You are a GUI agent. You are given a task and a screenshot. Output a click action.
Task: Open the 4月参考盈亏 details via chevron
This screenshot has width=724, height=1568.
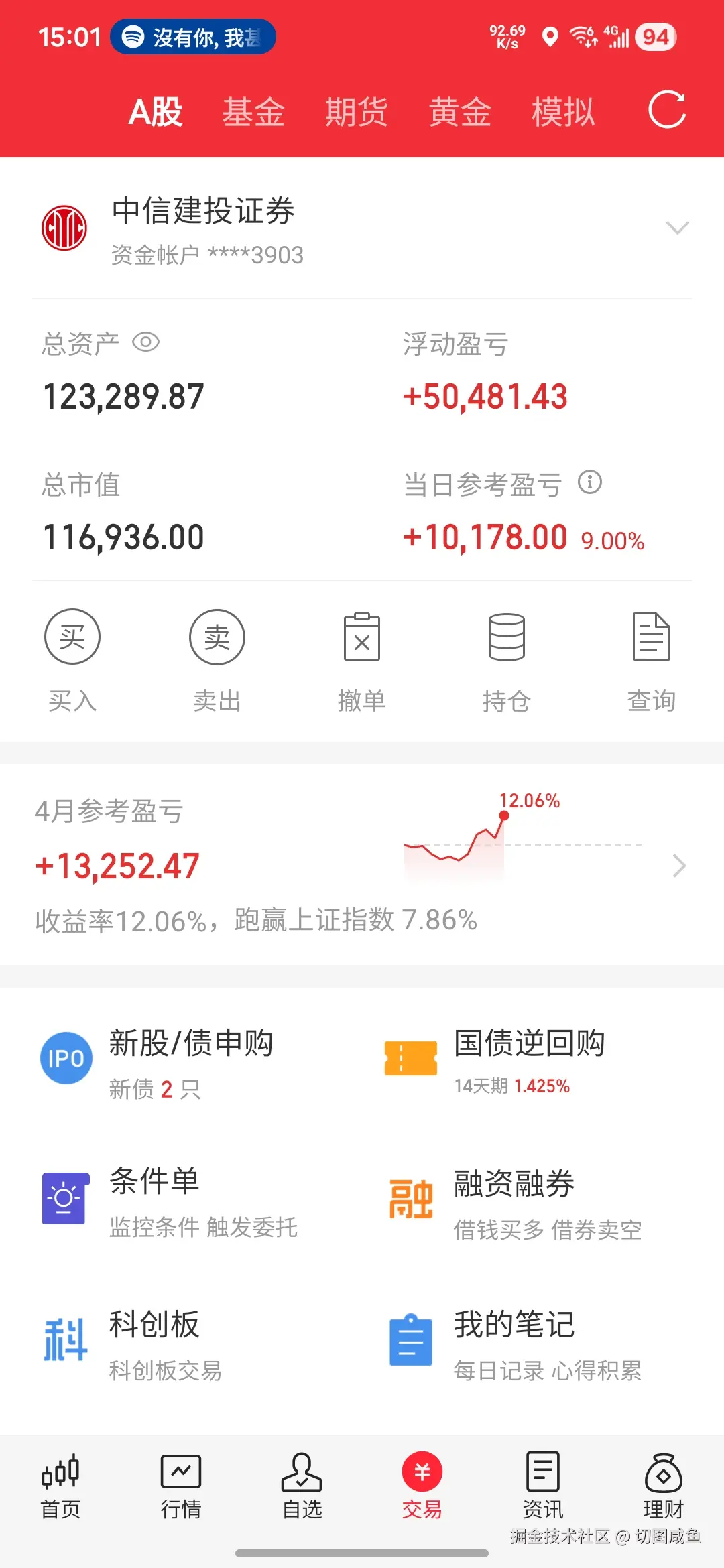680,866
